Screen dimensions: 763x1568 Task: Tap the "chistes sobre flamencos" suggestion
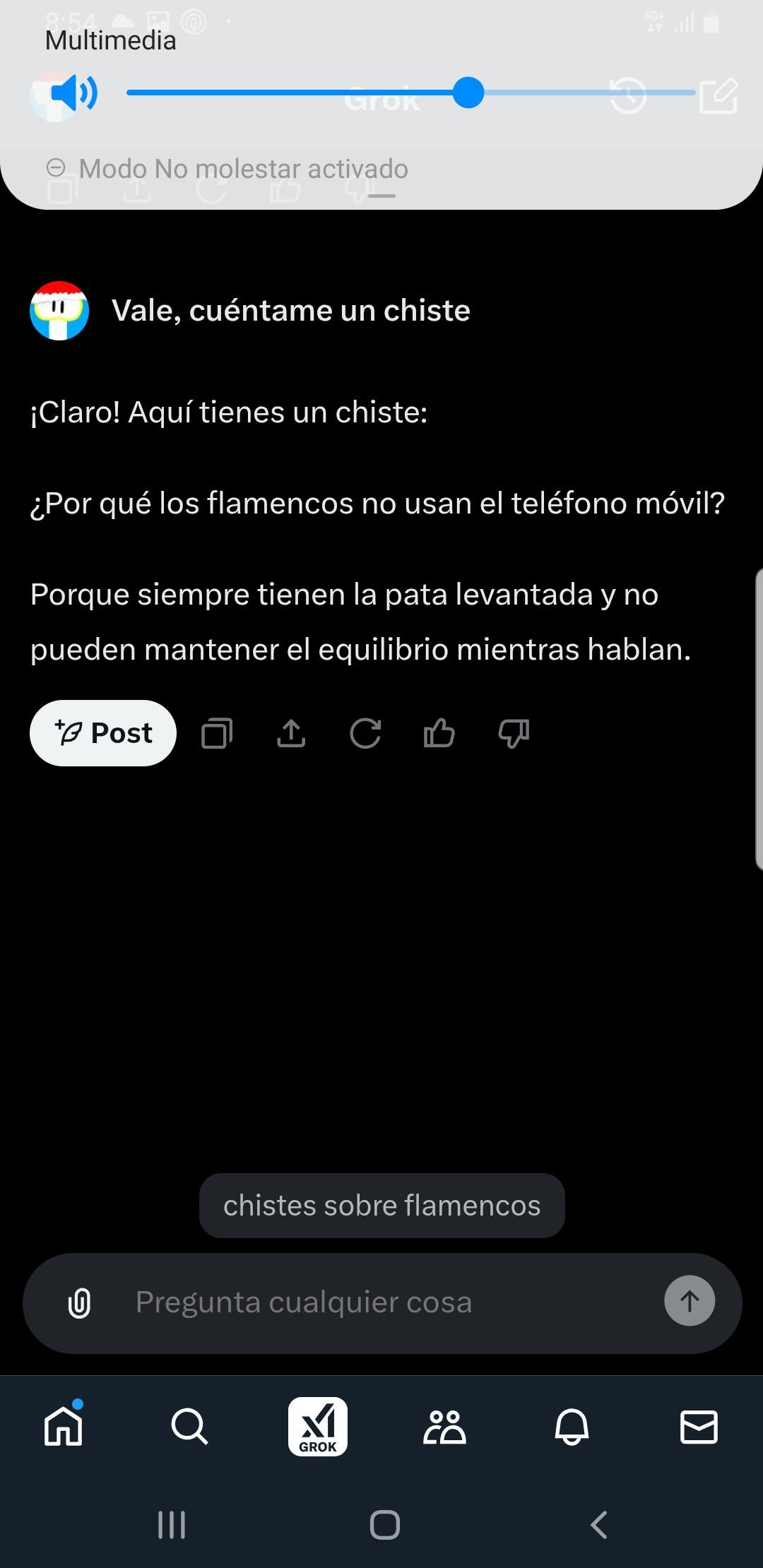coord(381,1206)
